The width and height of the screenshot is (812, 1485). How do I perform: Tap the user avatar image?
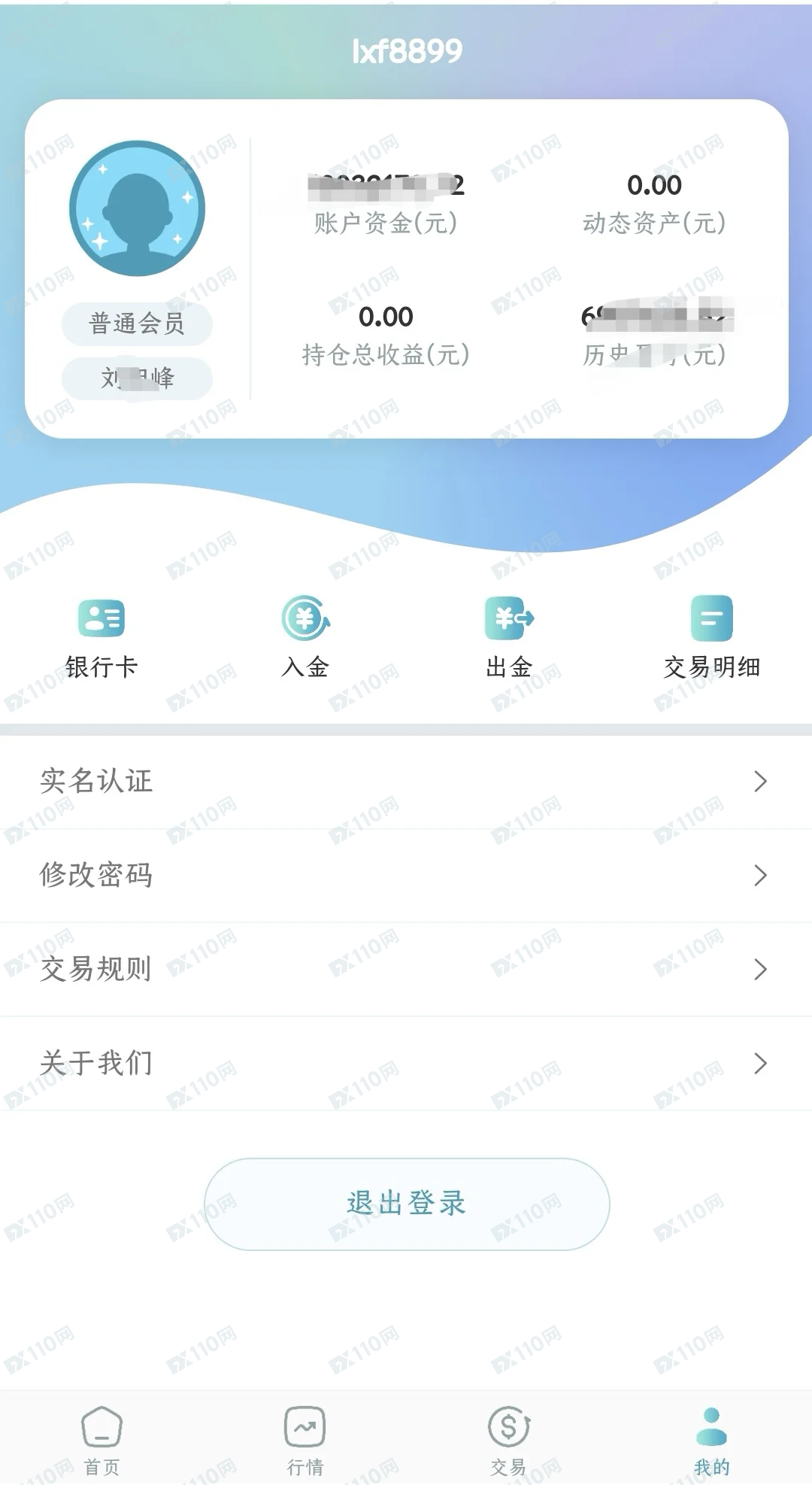point(137,210)
